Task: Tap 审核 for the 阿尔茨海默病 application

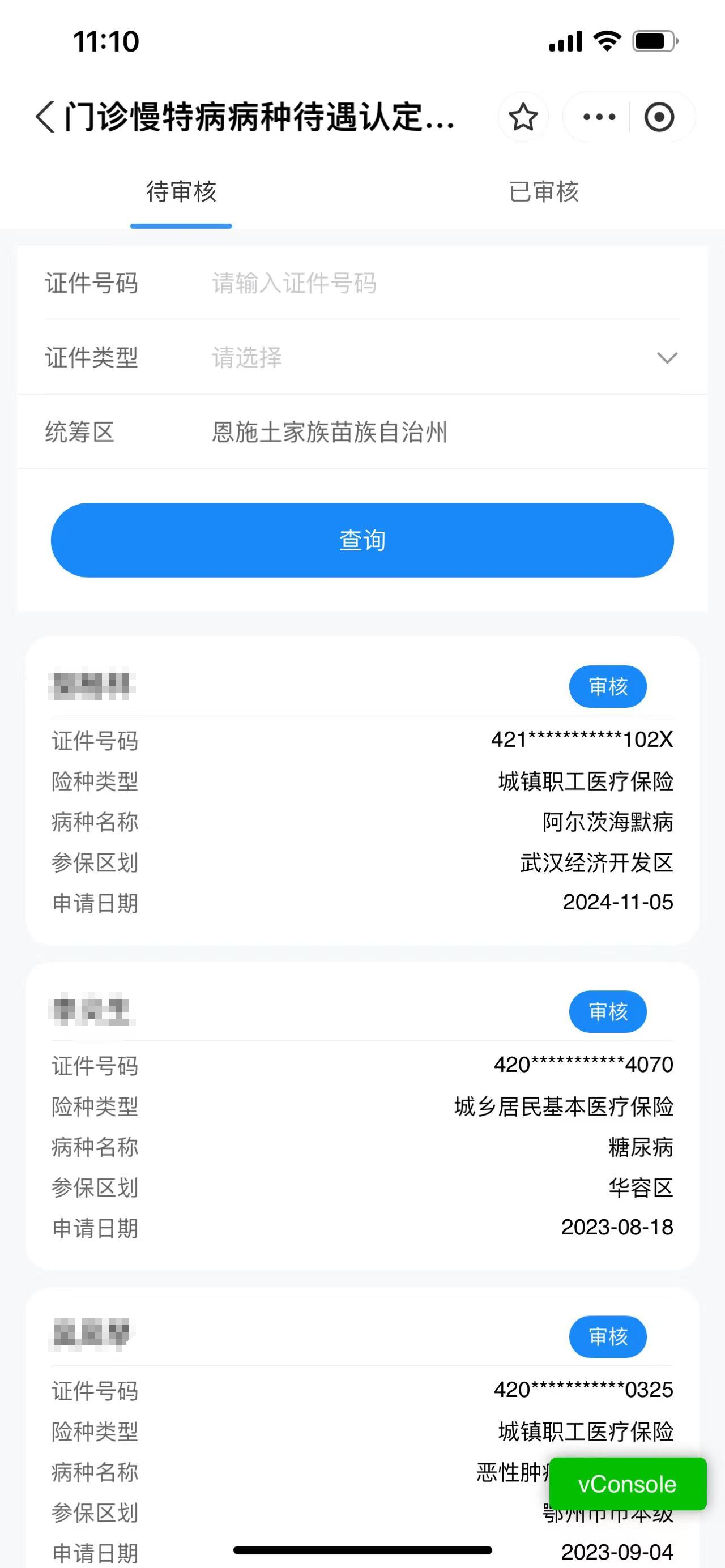Action: (608, 687)
